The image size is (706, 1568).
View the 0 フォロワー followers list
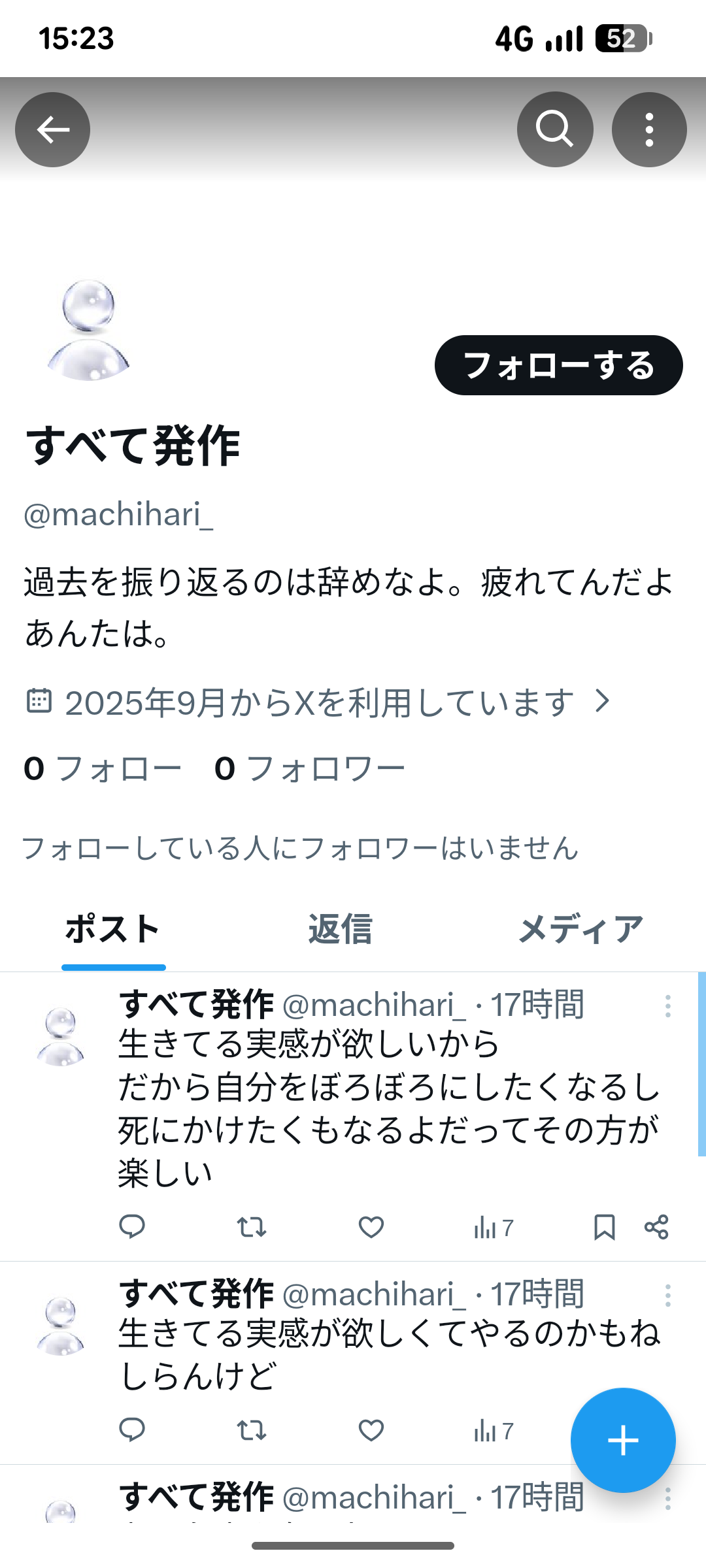[x=310, y=768]
